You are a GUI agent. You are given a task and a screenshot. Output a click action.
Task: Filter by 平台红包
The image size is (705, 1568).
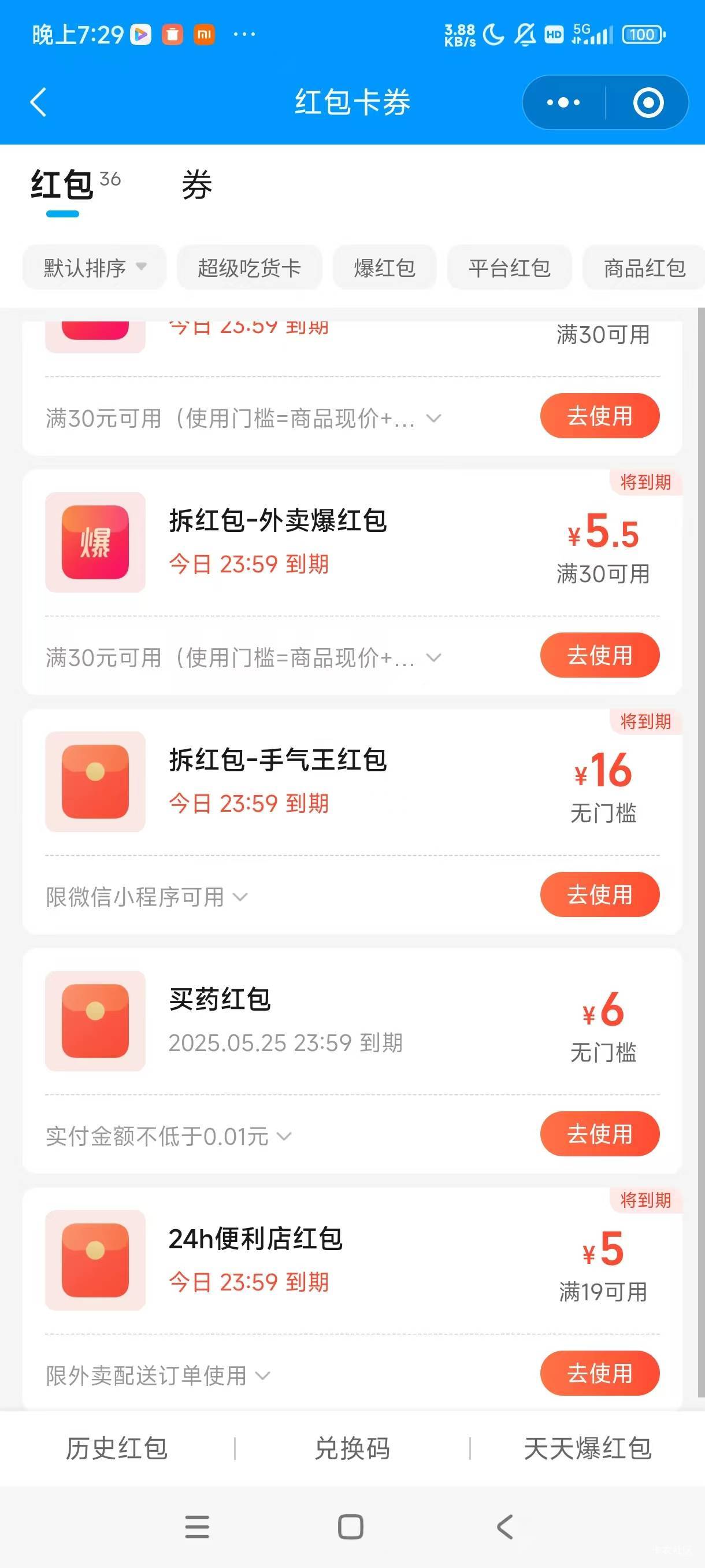point(510,268)
